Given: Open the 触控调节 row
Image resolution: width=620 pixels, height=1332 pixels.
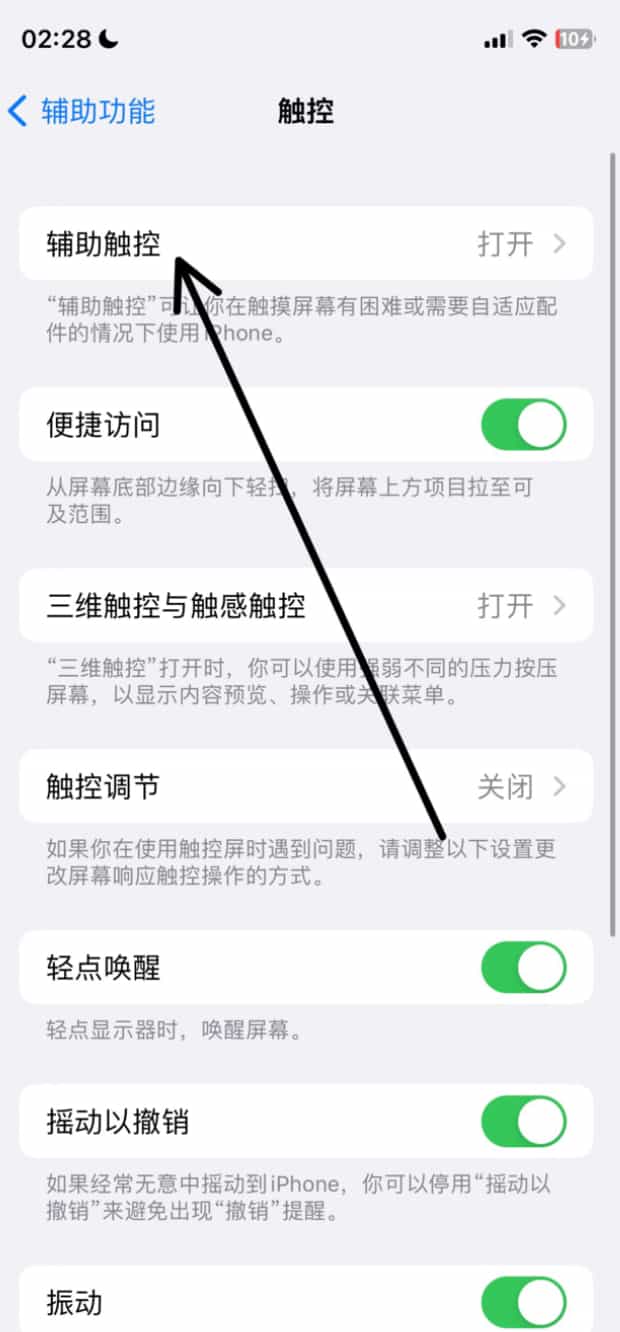Looking at the screenshot, I should (x=305, y=787).
